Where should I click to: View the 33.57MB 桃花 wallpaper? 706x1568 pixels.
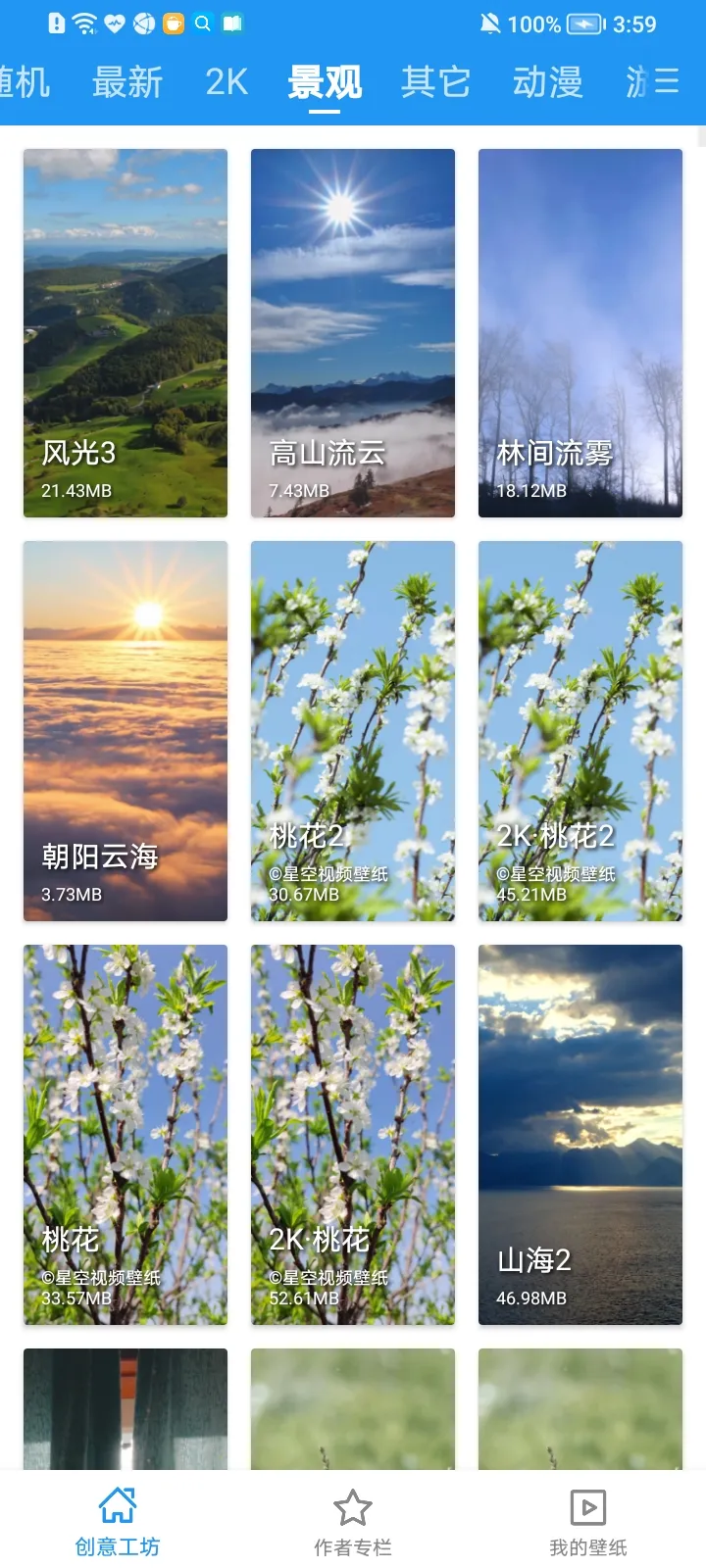[x=126, y=1135]
